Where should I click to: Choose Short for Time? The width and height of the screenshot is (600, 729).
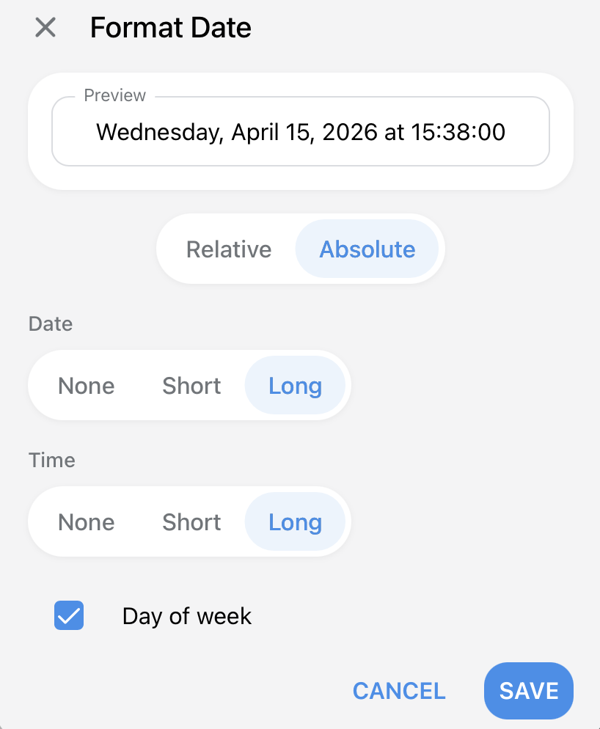coord(191,522)
